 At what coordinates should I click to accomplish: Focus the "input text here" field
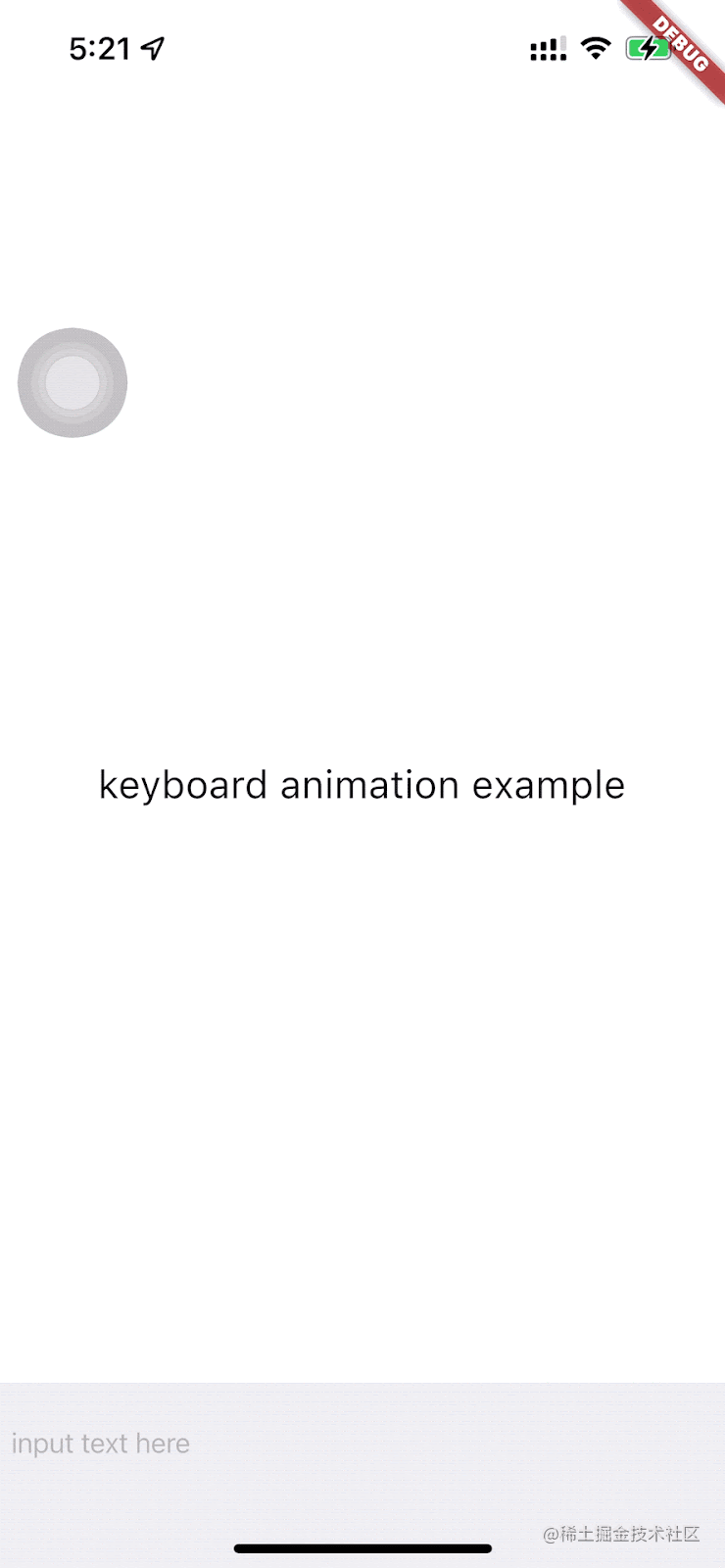(x=294, y=1443)
